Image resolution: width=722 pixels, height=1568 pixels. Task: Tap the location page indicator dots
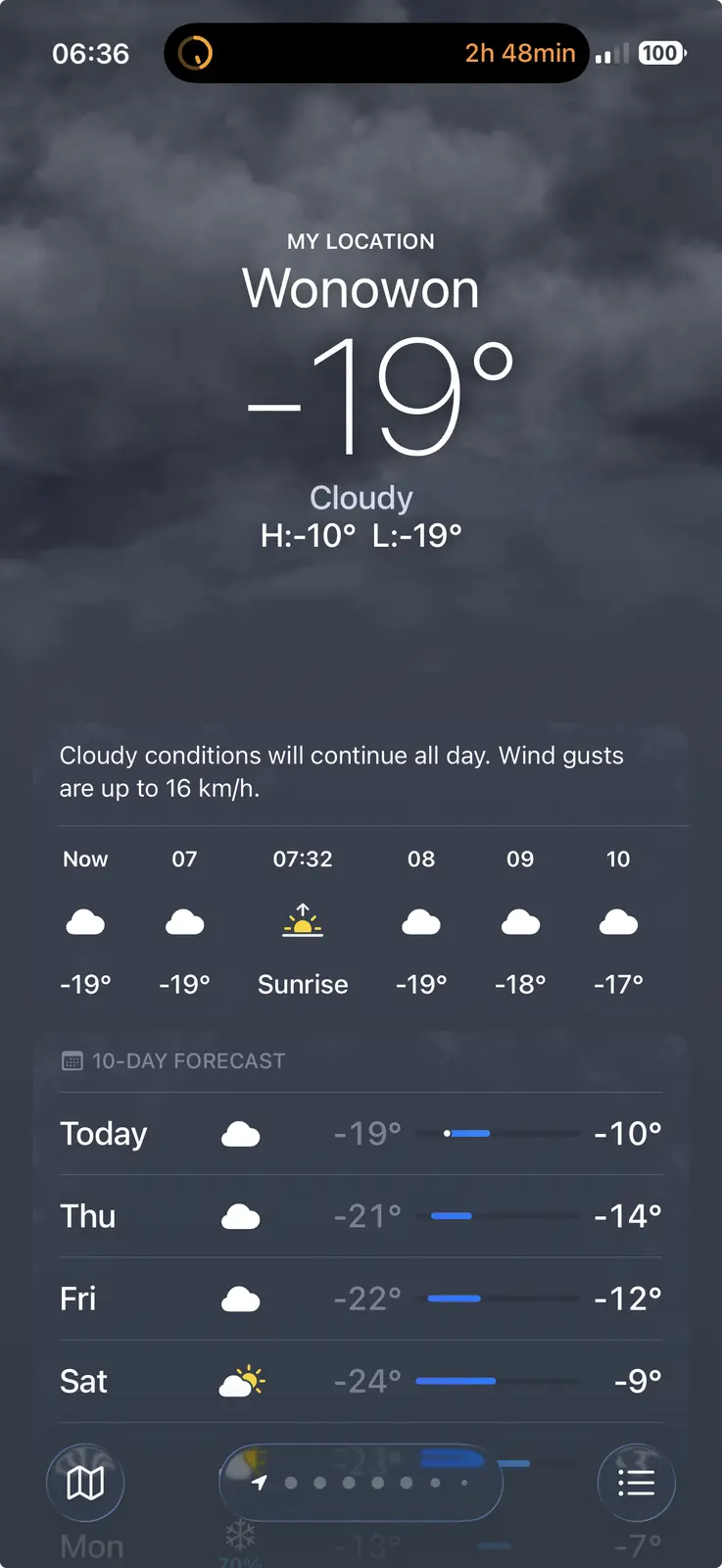361,1483
